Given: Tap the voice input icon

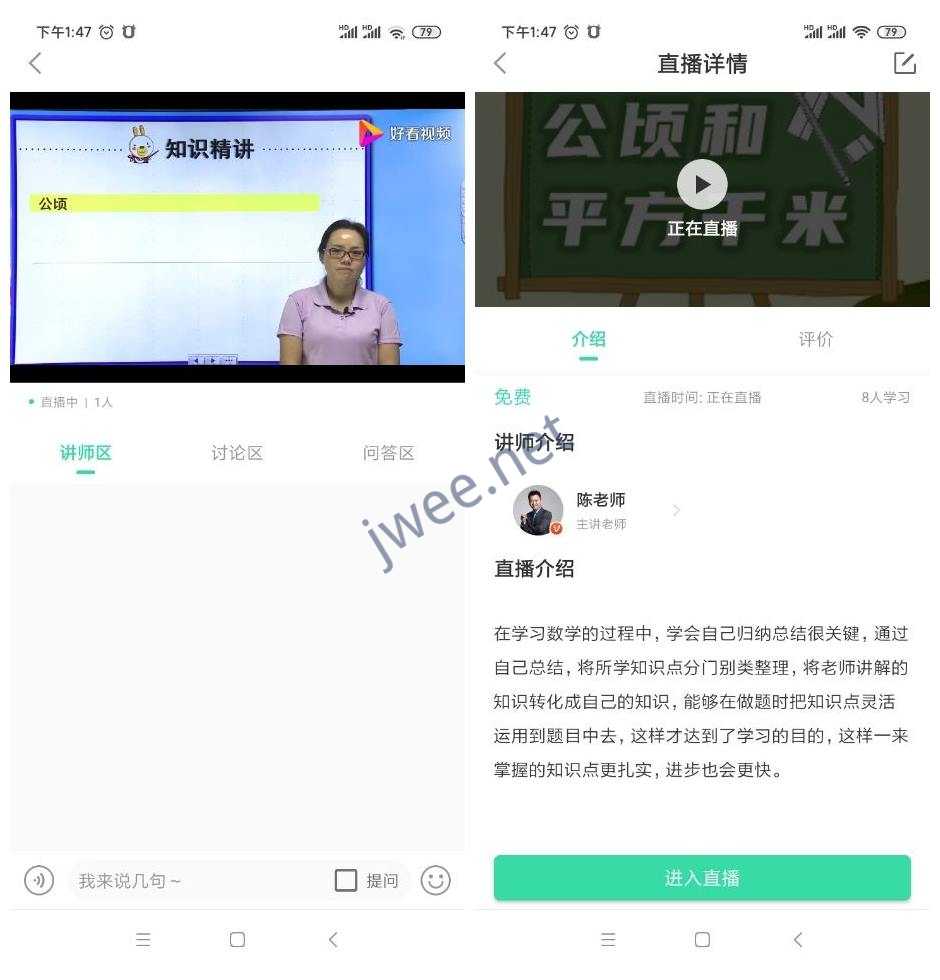Looking at the screenshot, I should tap(39, 880).
